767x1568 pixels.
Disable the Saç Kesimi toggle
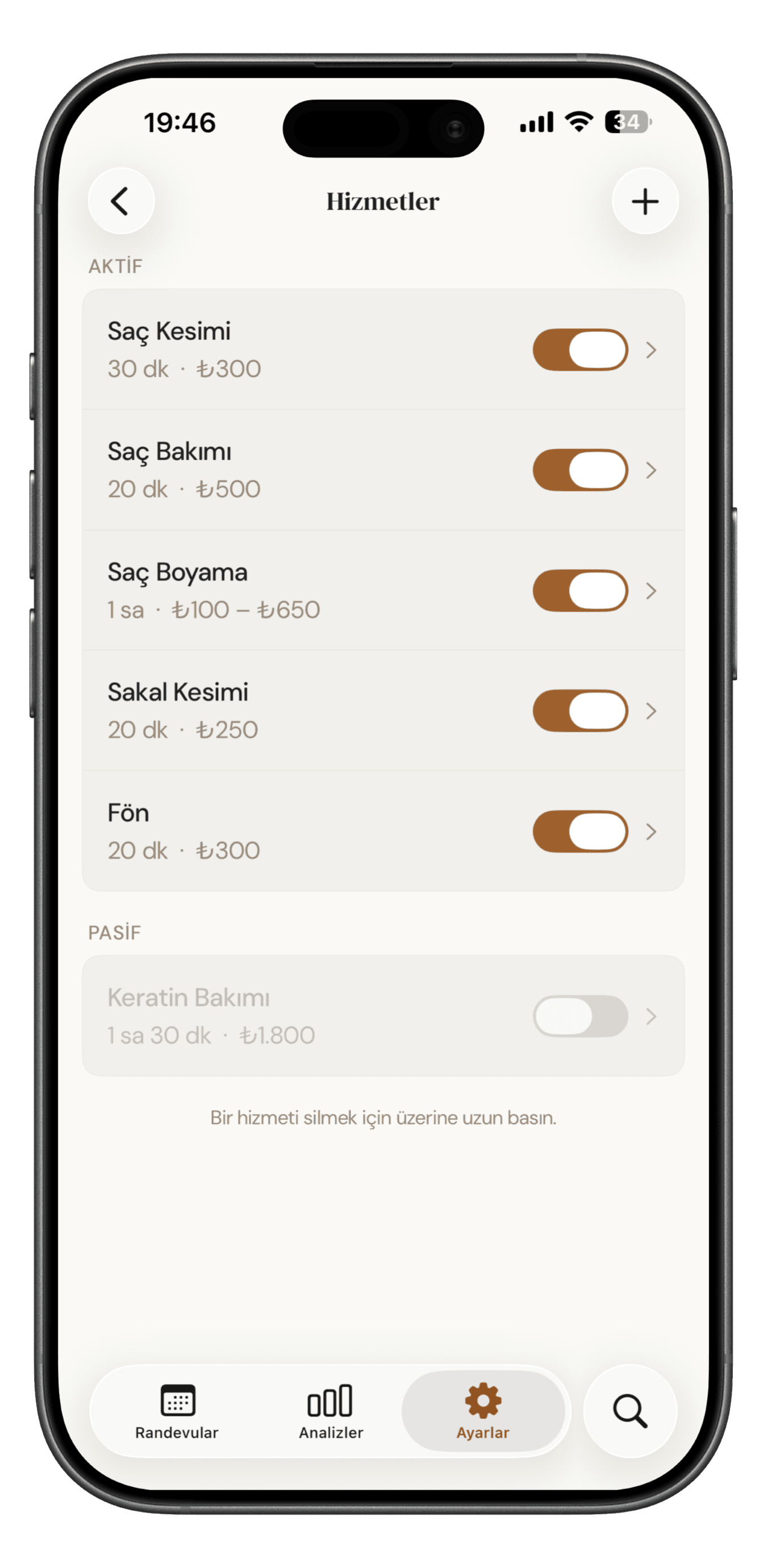580,350
